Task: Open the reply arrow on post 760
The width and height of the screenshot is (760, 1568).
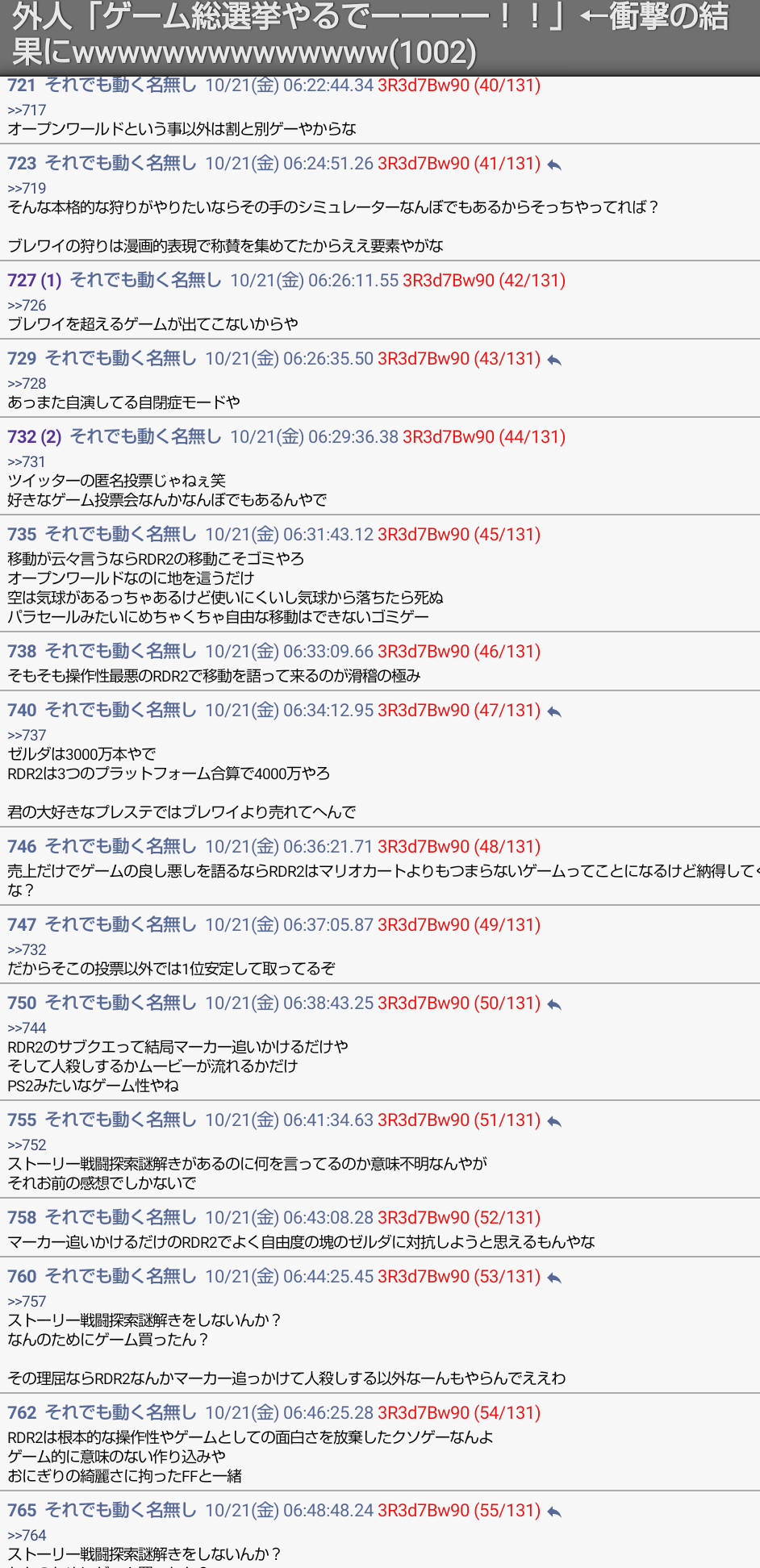Action: (554, 1278)
